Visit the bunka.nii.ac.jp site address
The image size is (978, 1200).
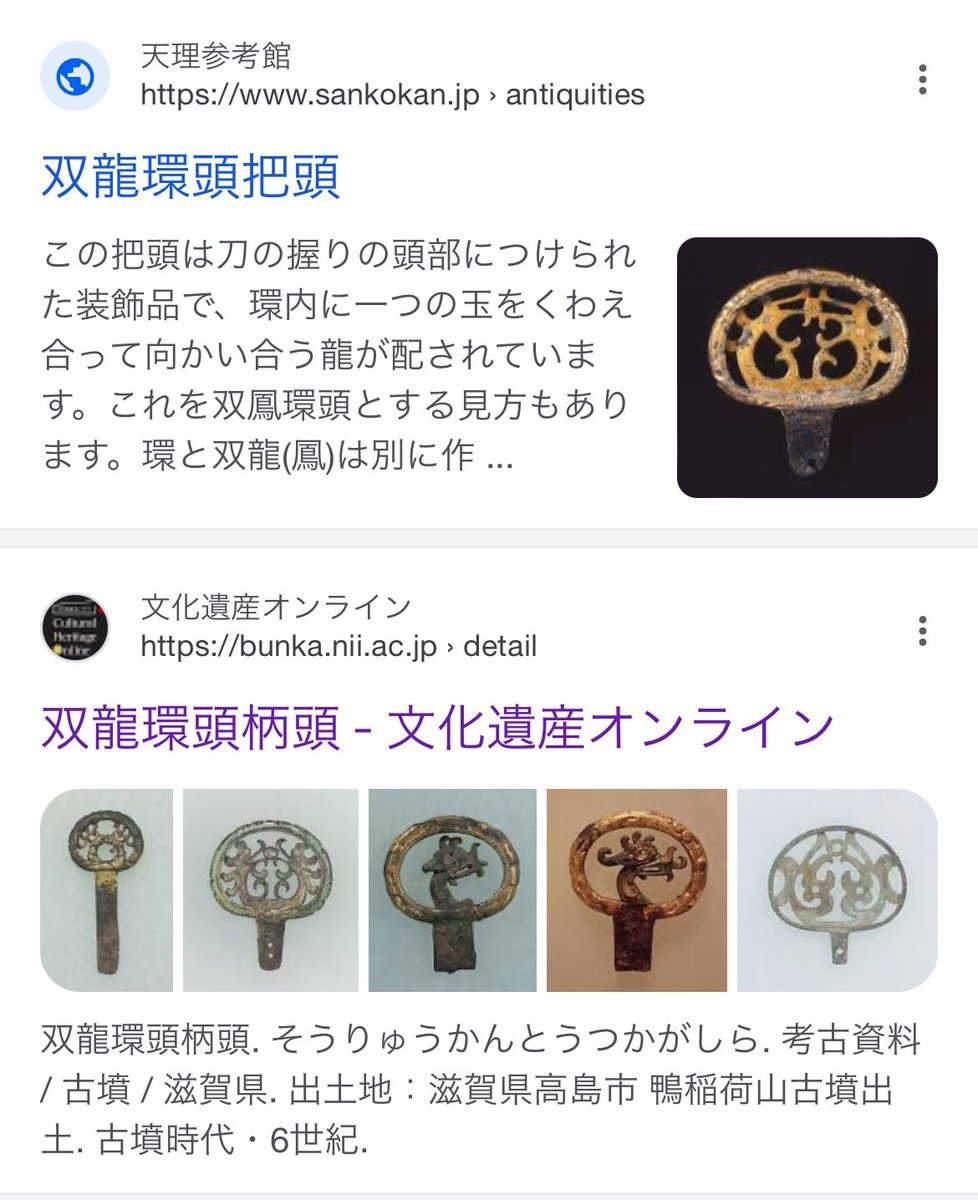click(x=338, y=646)
